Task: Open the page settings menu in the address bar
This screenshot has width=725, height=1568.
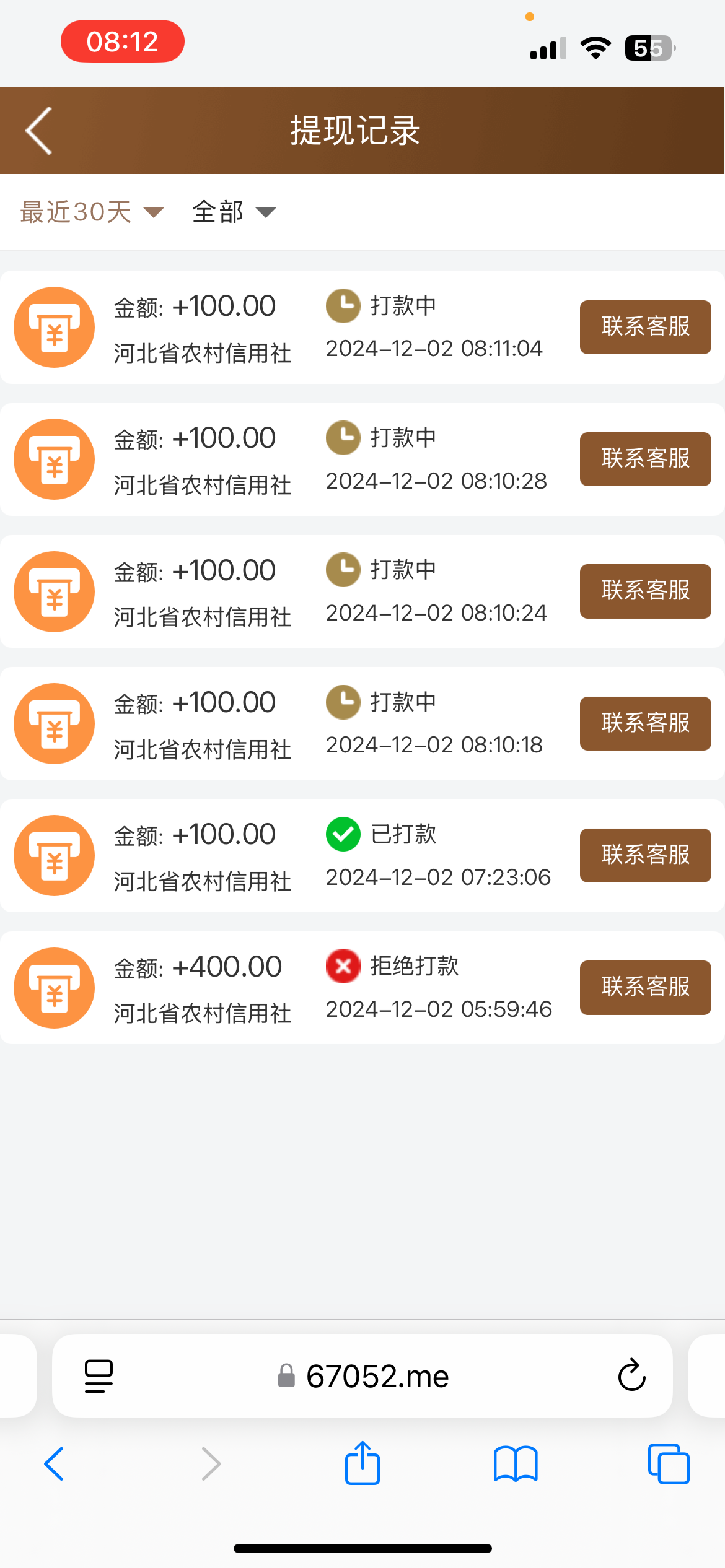Action: pos(99,1376)
